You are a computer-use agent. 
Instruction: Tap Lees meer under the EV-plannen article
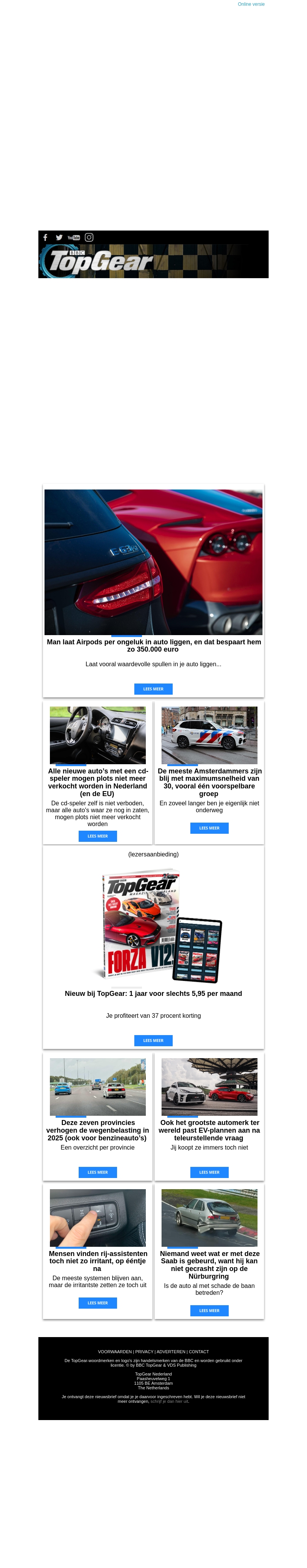point(209,1172)
